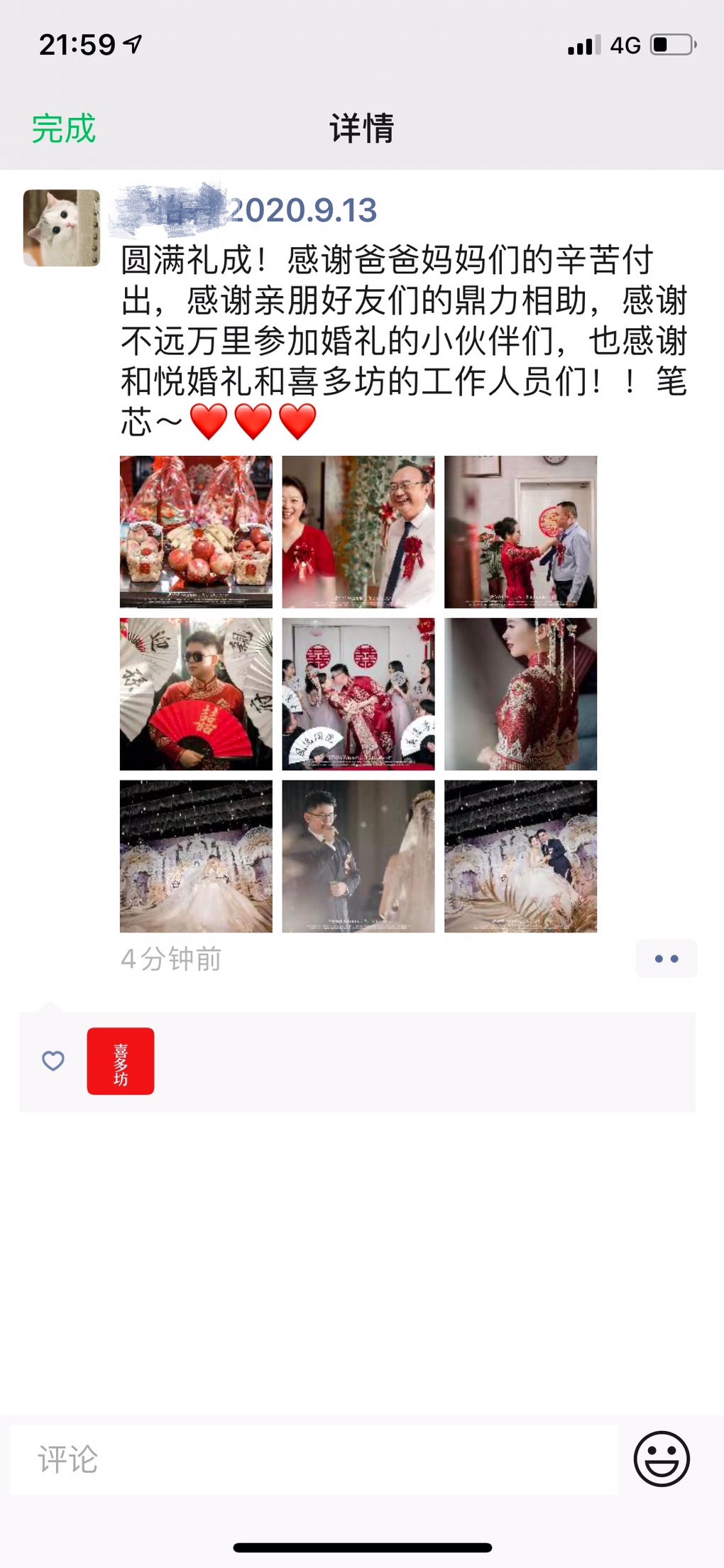The image size is (724, 1568).
Task: Open the photo of the smiling parents
Action: (x=358, y=532)
